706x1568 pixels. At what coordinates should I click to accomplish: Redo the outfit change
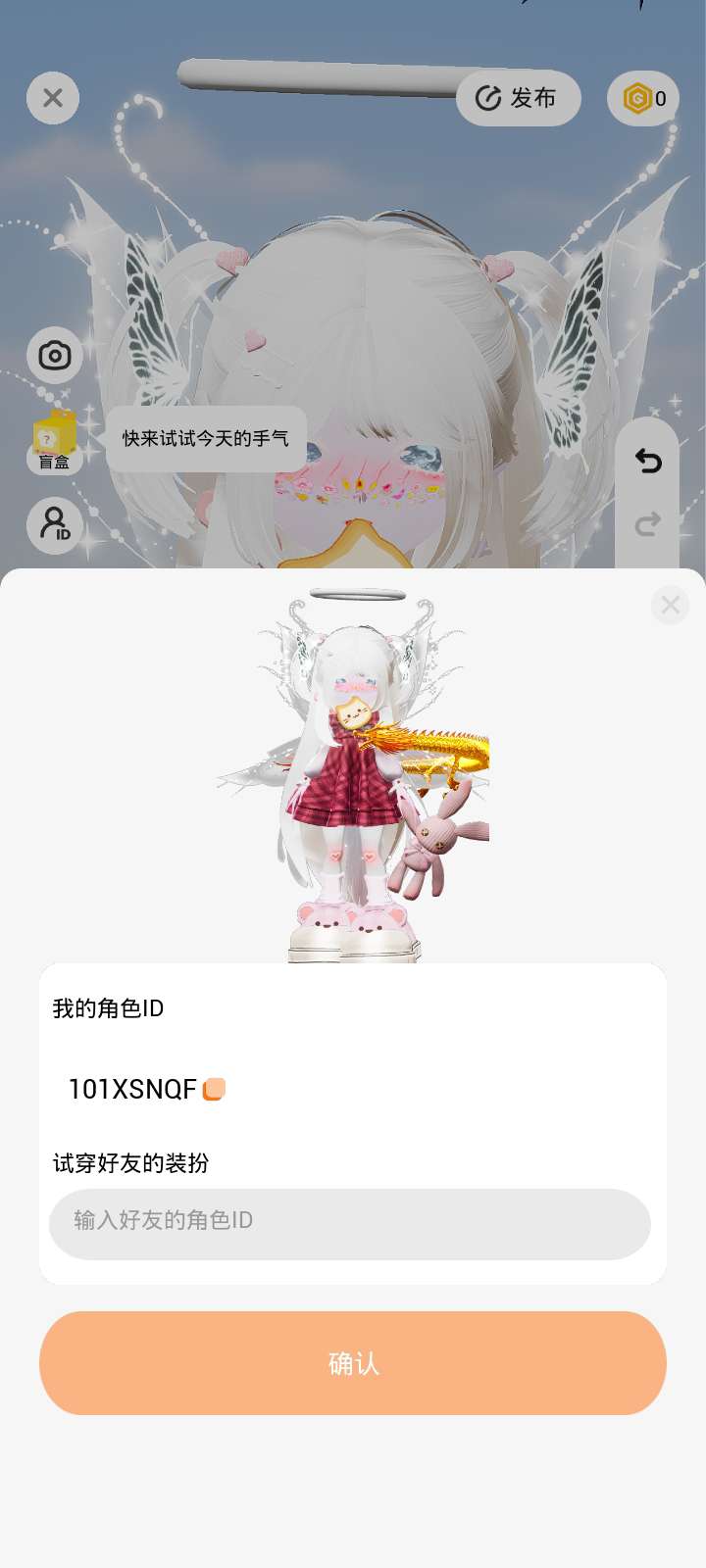pyautogui.click(x=647, y=525)
